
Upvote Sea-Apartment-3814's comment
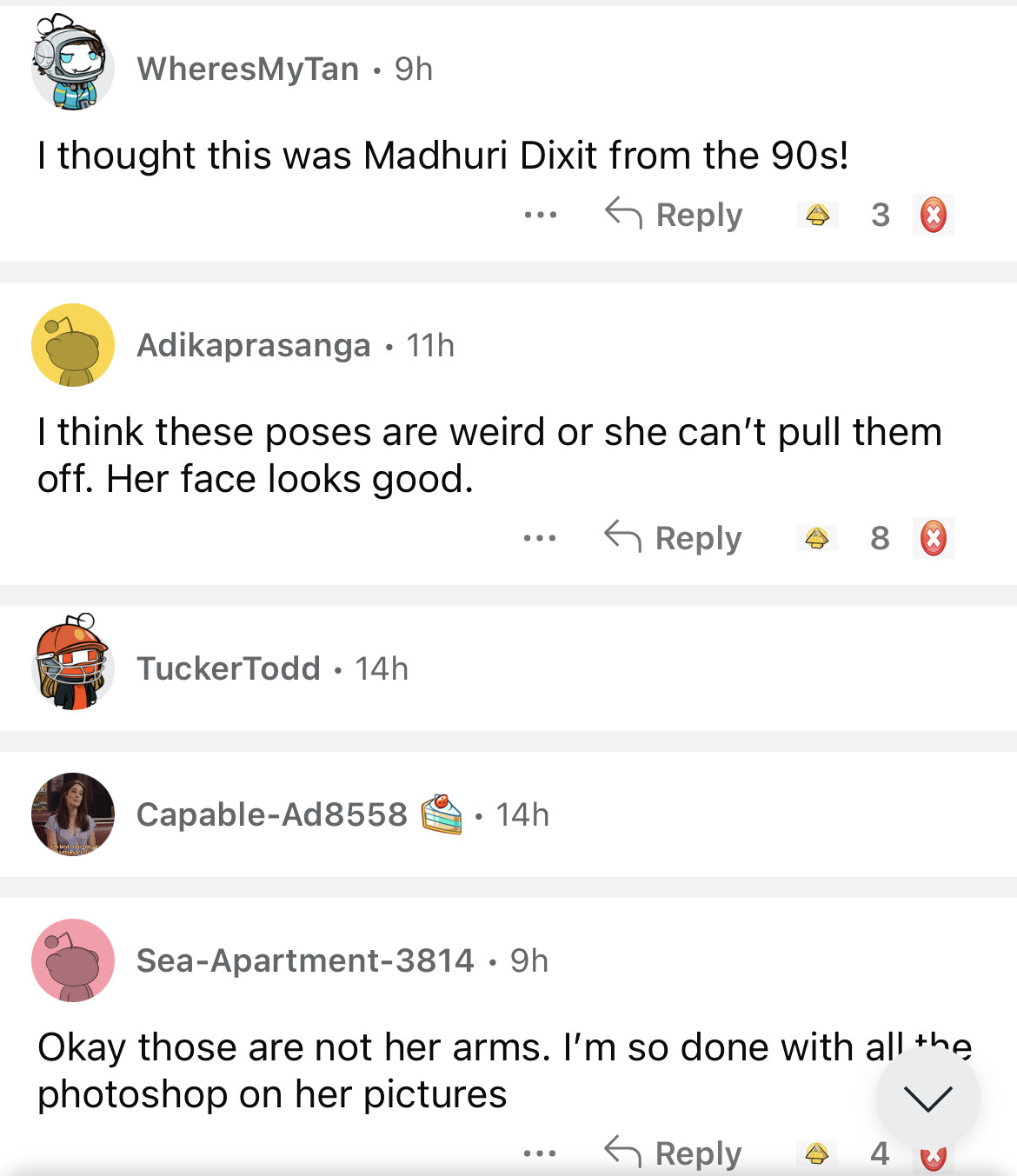click(816, 1153)
